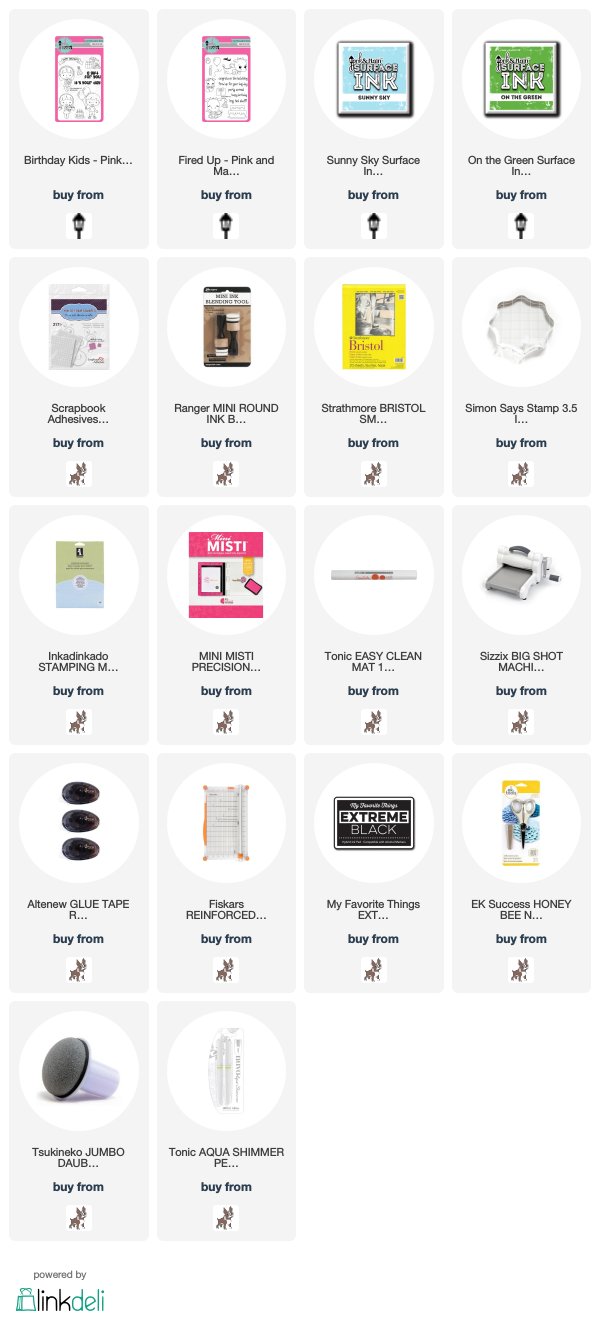View the Altenew Glue Tape product
This screenshot has height=1321, width=600.
78,814
